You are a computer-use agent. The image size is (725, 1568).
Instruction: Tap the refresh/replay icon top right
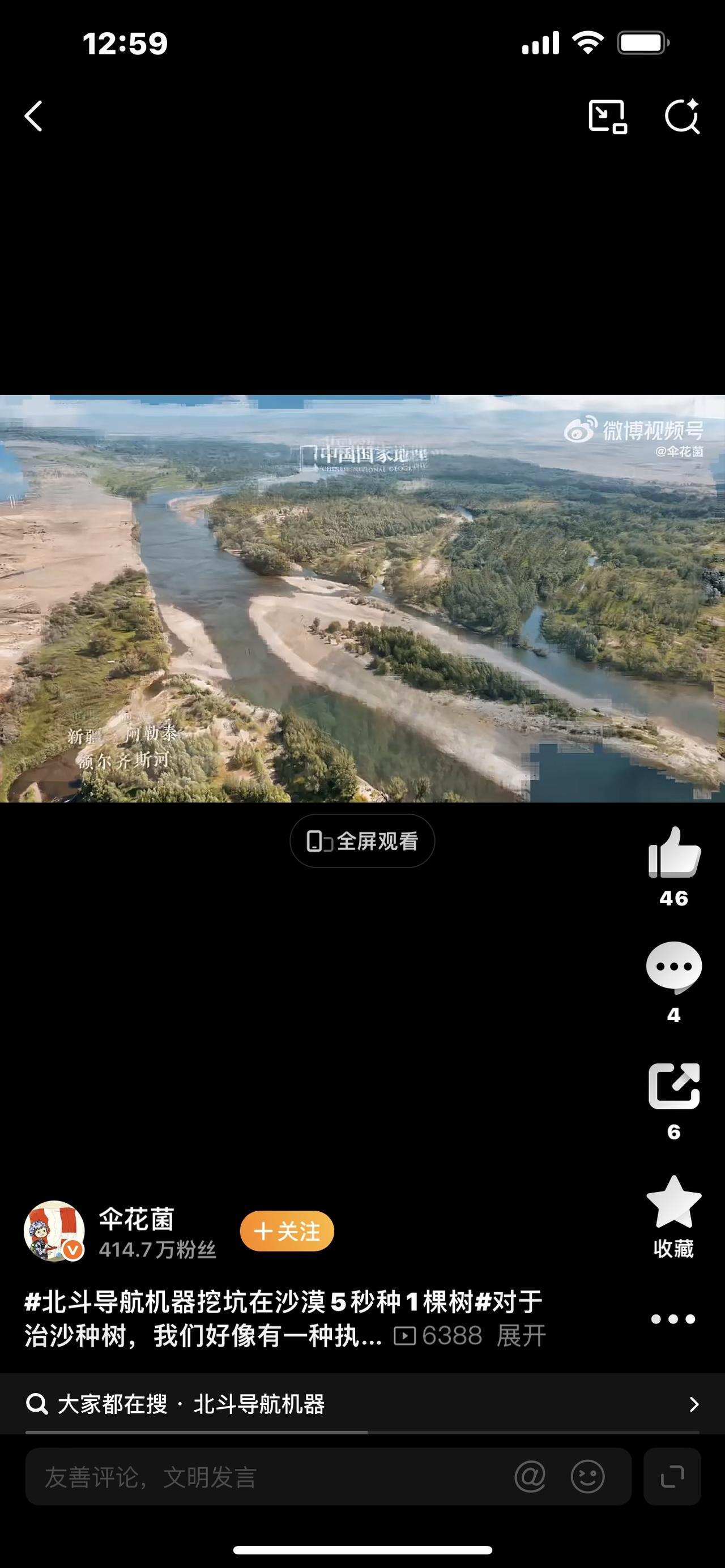click(683, 117)
